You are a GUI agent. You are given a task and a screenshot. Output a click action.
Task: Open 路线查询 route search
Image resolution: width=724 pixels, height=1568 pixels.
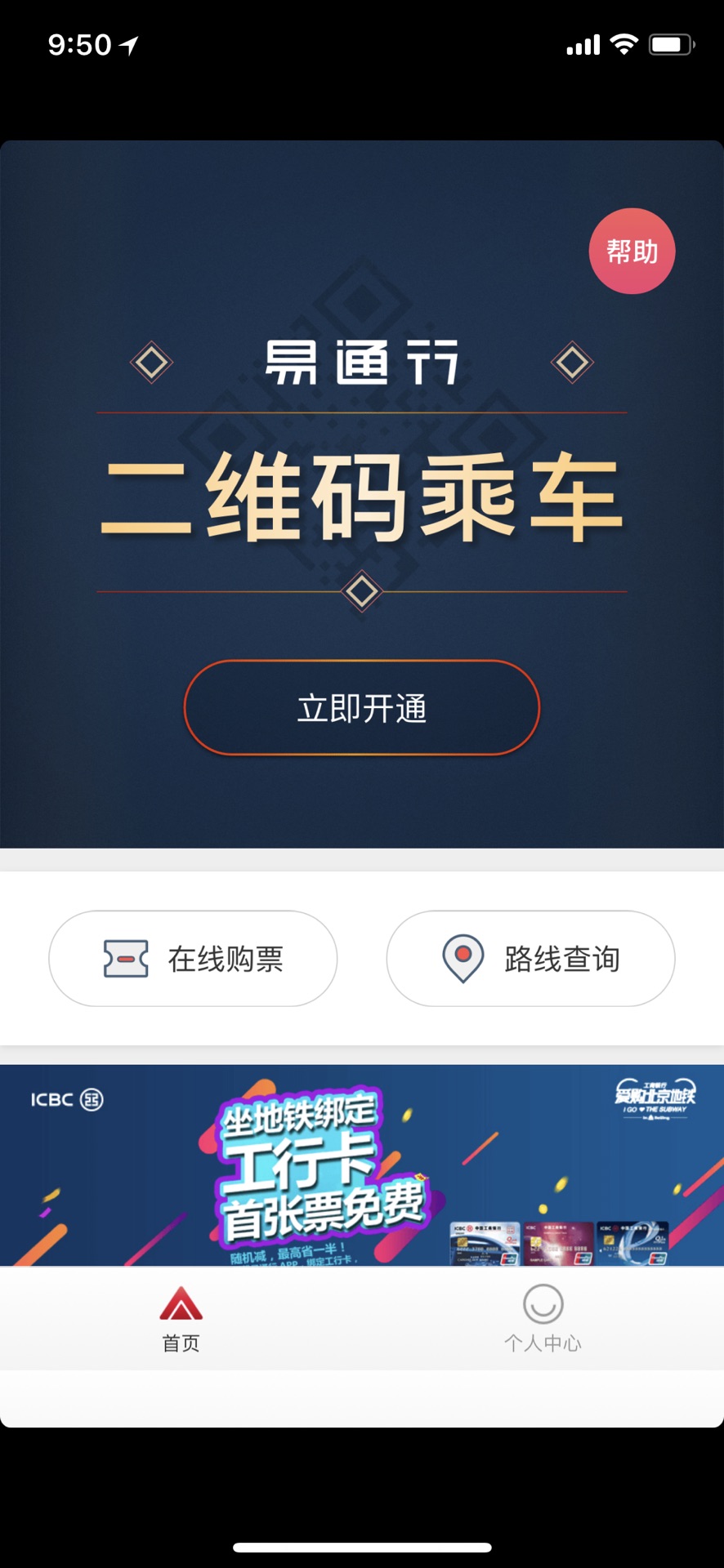(530, 958)
